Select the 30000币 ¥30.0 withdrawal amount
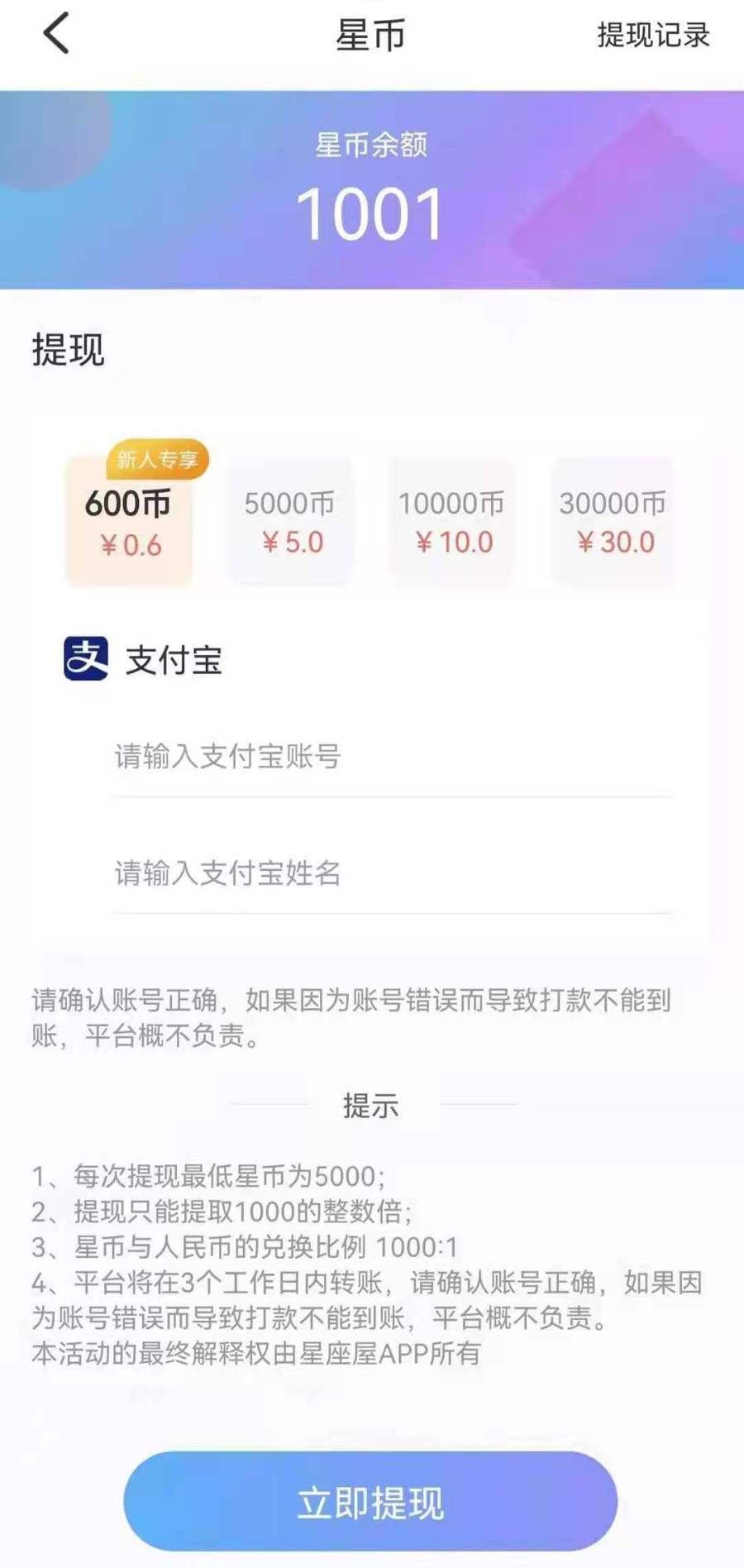Screen dimensions: 744x1568 [613, 522]
